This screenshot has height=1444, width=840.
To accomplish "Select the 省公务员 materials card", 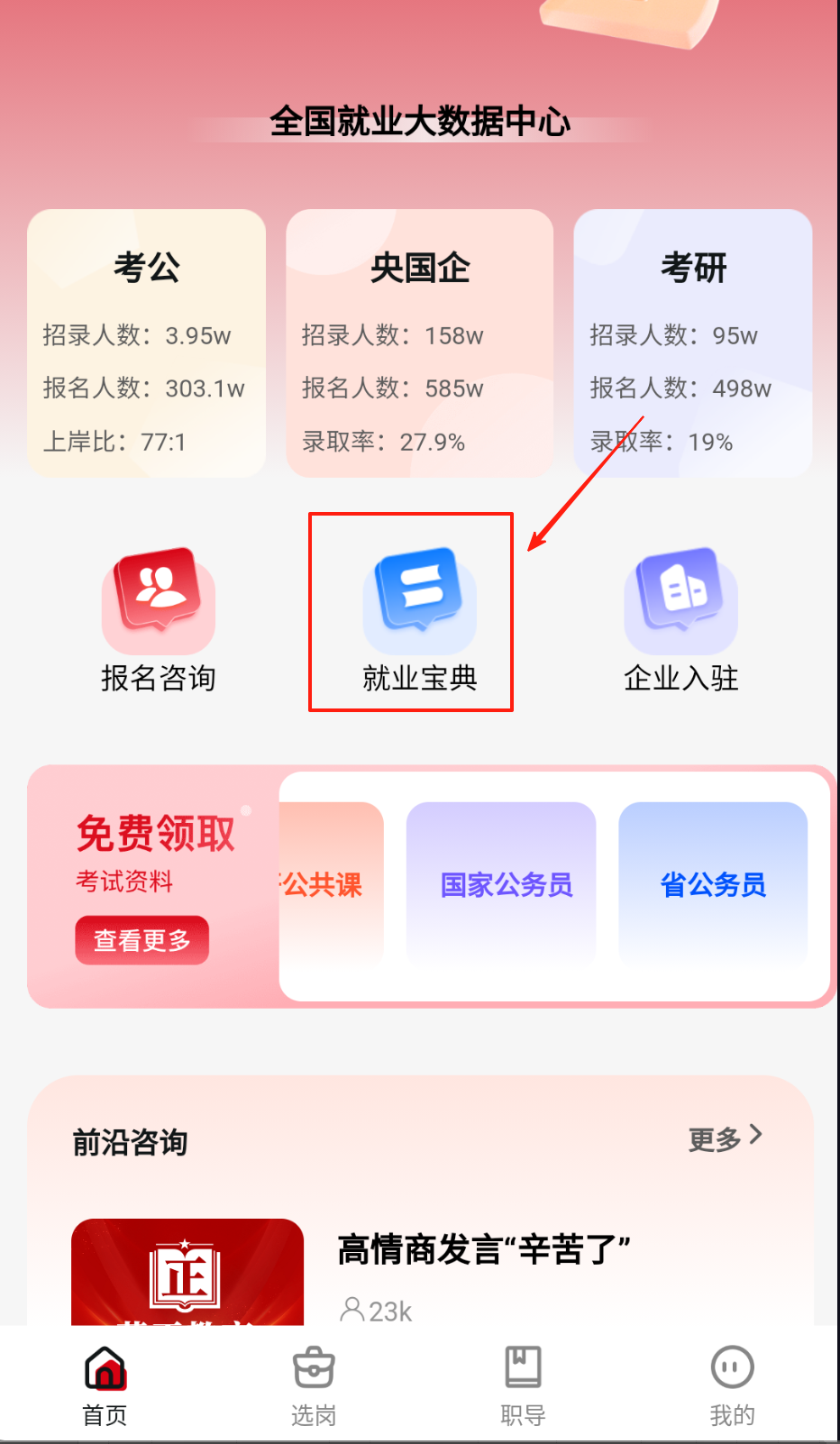I will (713, 883).
